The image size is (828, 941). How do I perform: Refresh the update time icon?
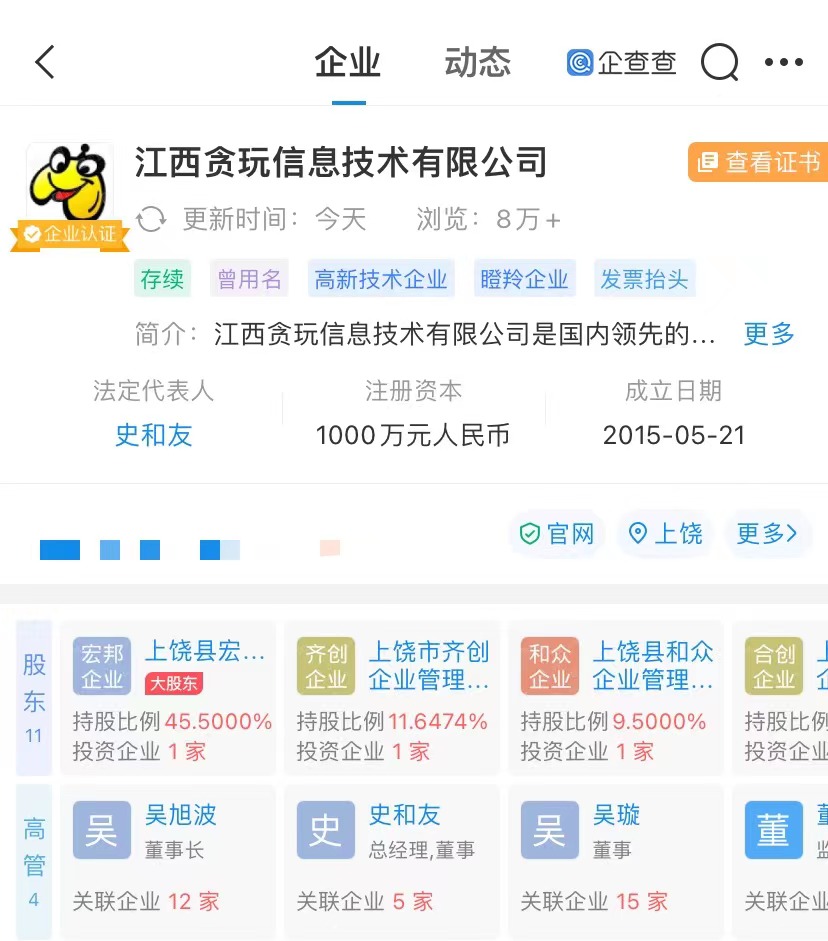click(x=151, y=219)
